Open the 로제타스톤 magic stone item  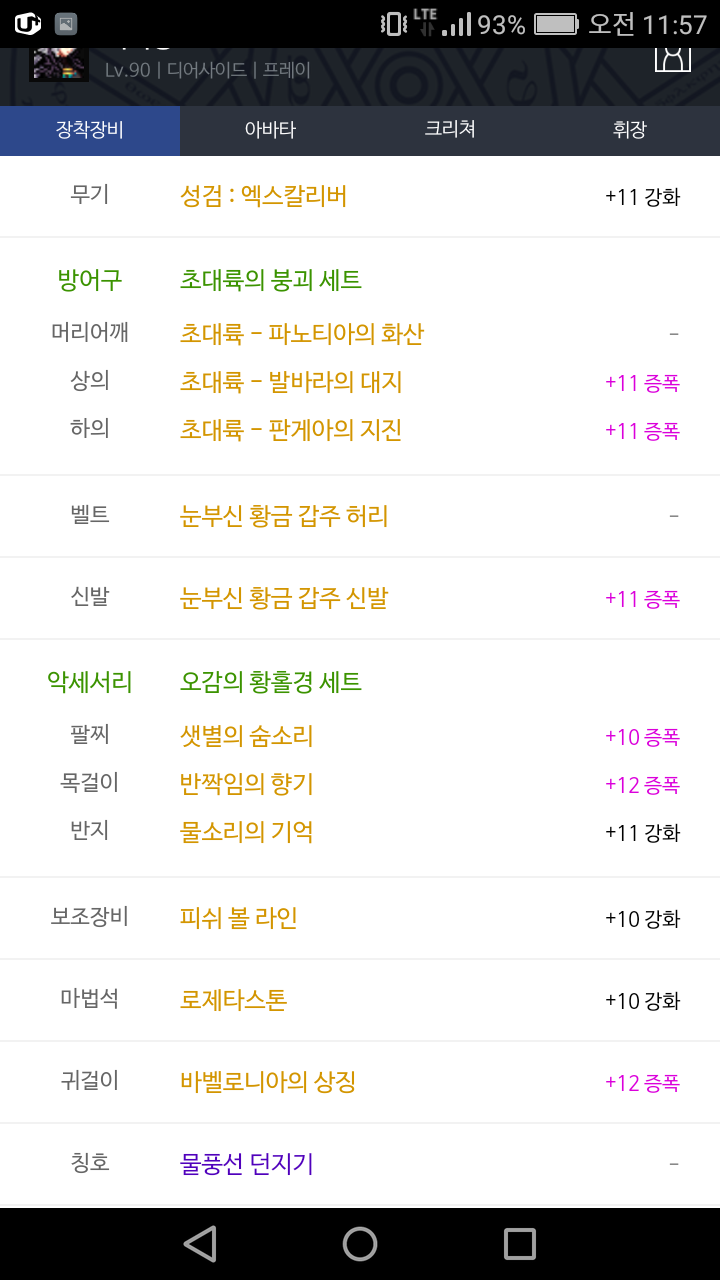tap(233, 1000)
